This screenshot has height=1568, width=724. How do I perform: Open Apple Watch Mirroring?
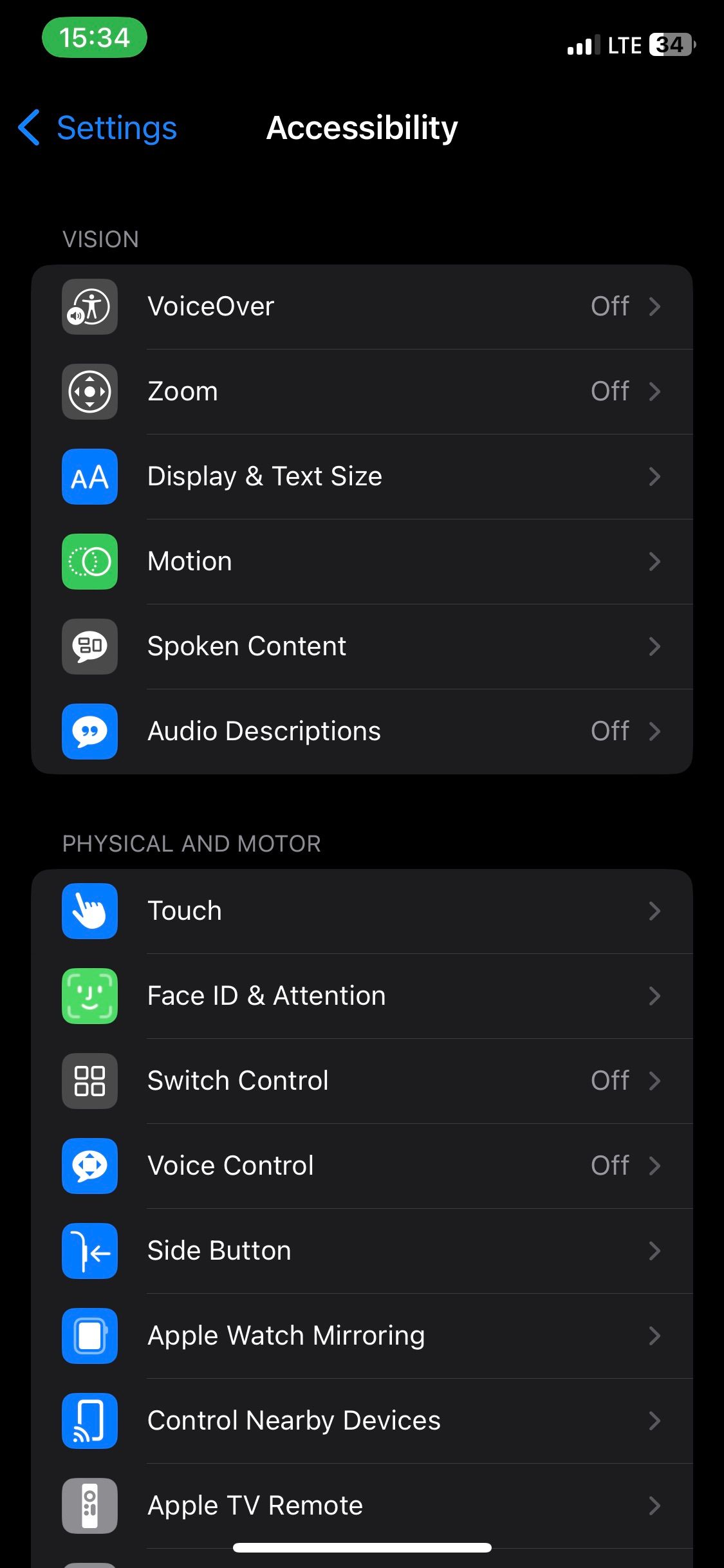(362, 1336)
